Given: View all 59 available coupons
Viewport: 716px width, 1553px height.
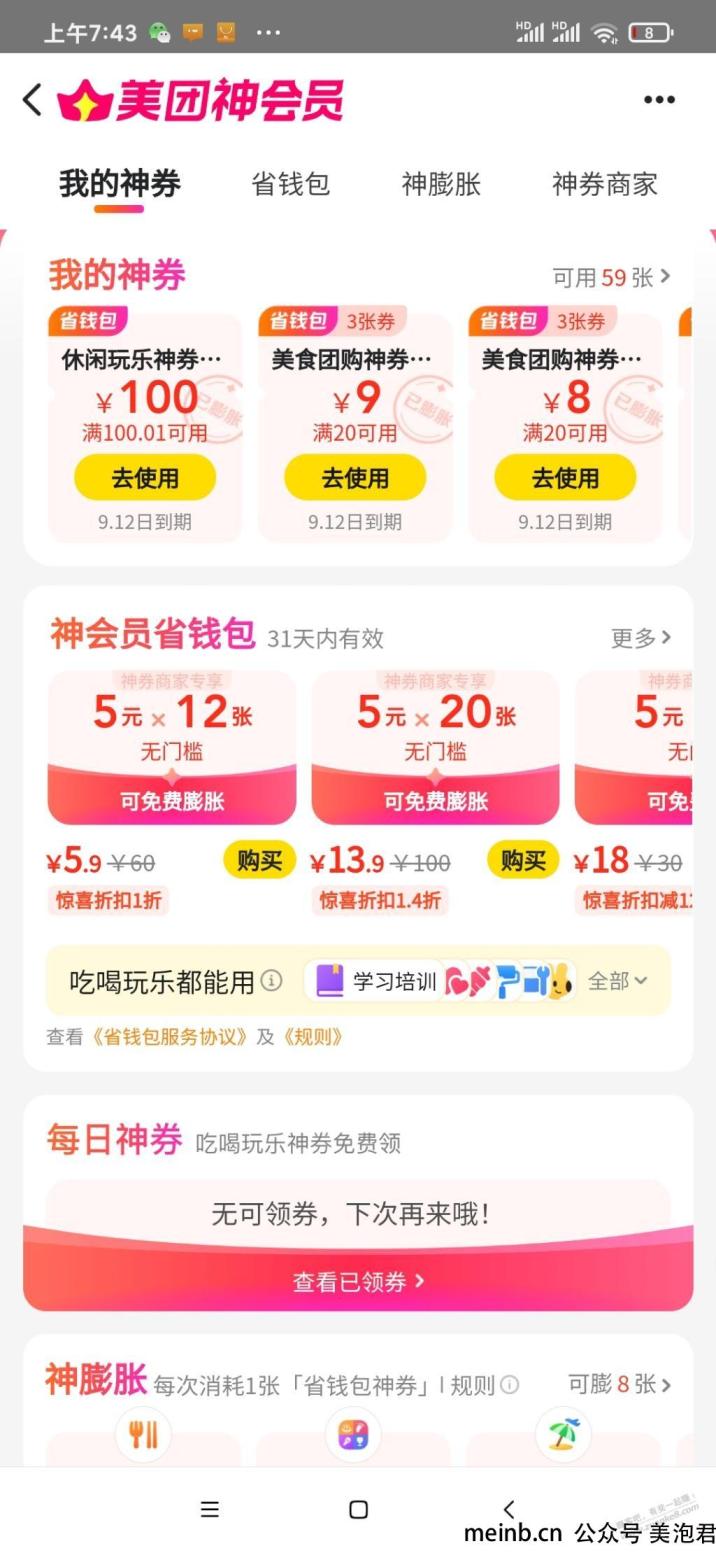Looking at the screenshot, I should click(611, 277).
